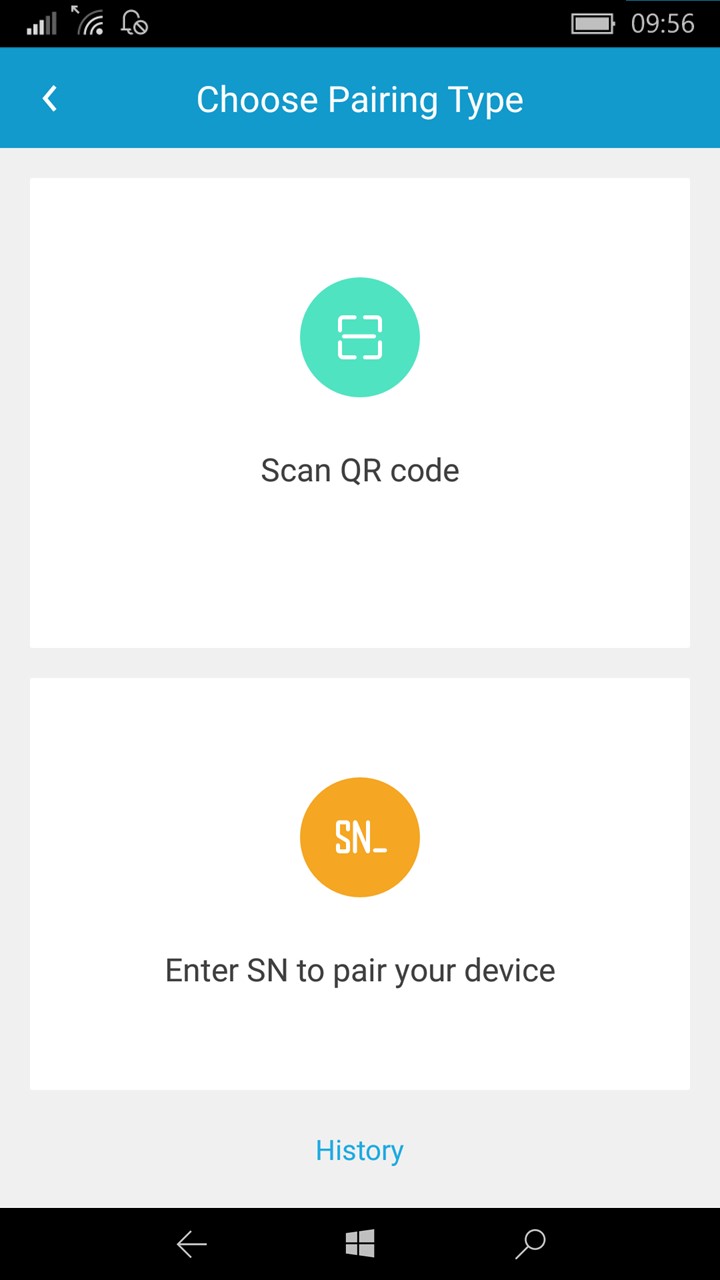Open the History link
Image resolution: width=720 pixels, height=1280 pixels.
(x=360, y=1150)
